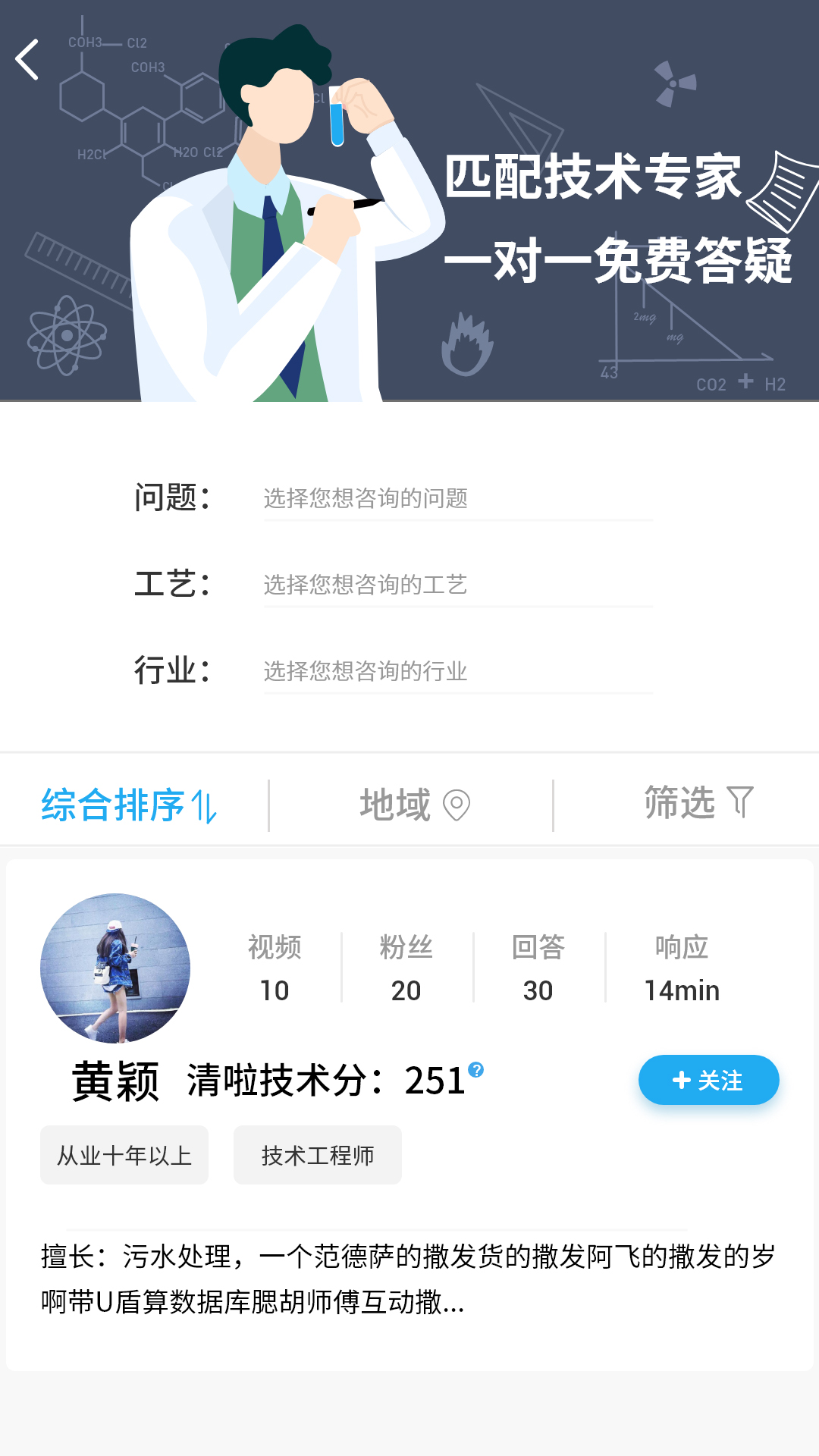Open the 工艺 process picker
Image resolution: width=819 pixels, height=1456 pixels.
tap(457, 585)
